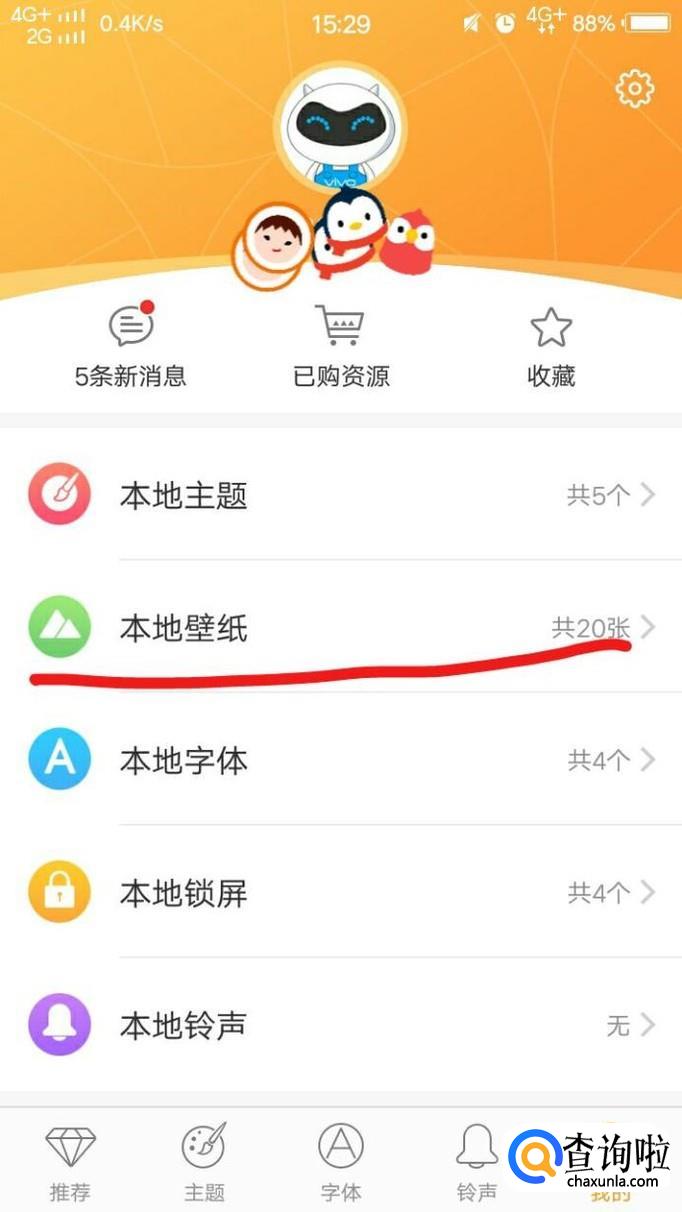
Task: Open the favorites (收藏) section
Action: point(551,347)
